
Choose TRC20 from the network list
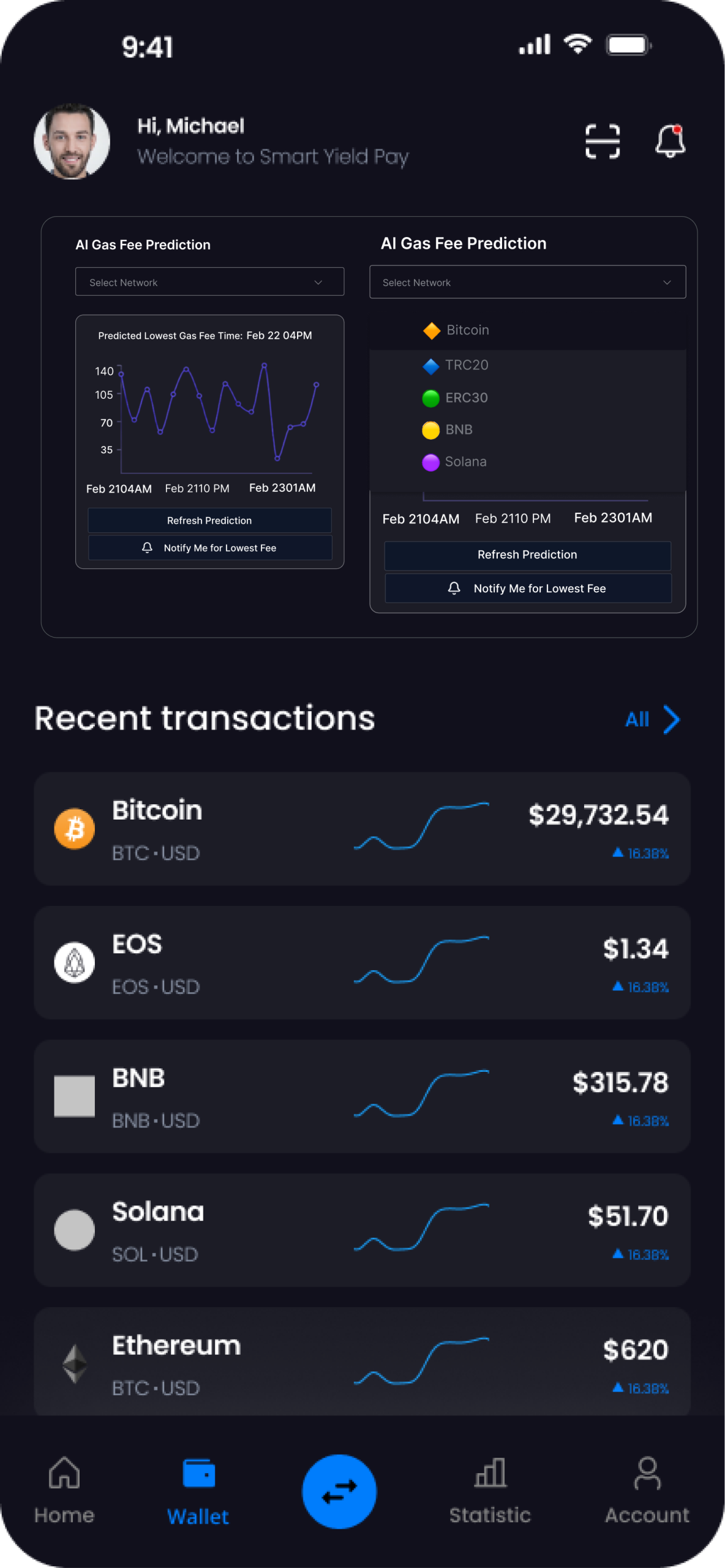click(466, 366)
